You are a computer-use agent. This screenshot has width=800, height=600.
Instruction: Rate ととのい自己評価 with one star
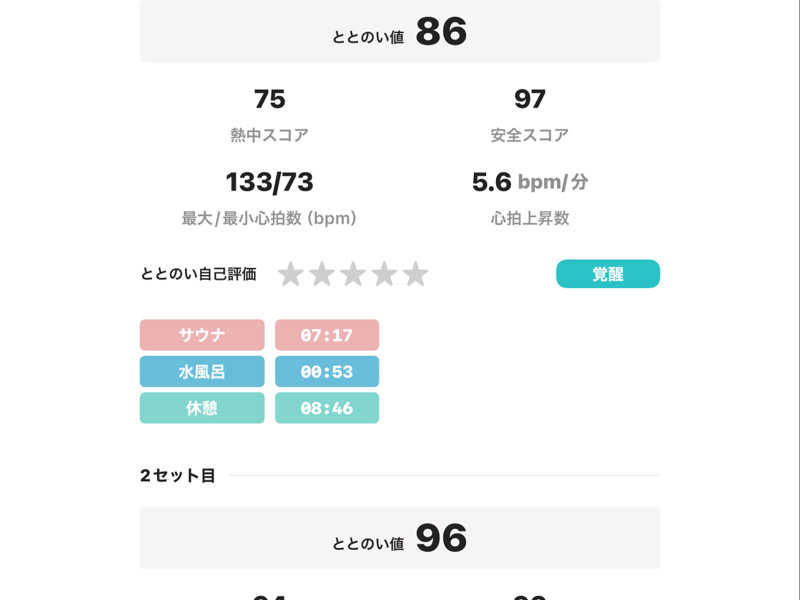tap(291, 274)
